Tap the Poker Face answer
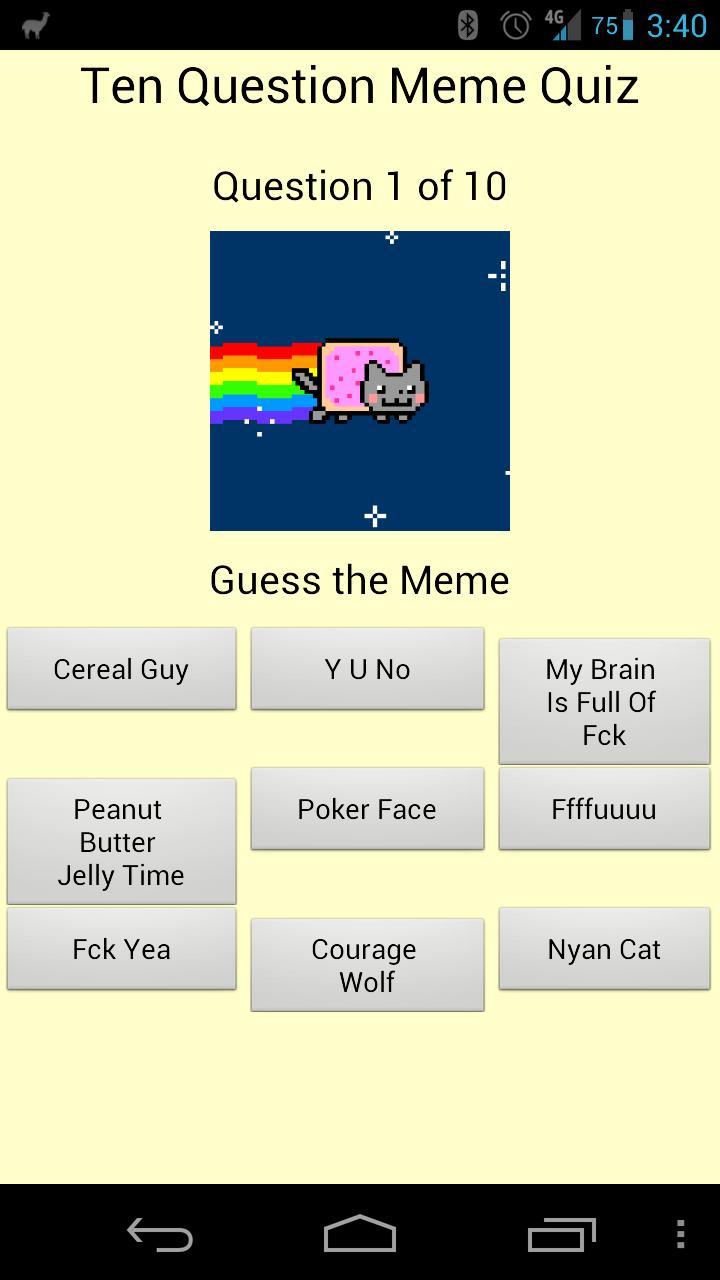 coord(367,808)
